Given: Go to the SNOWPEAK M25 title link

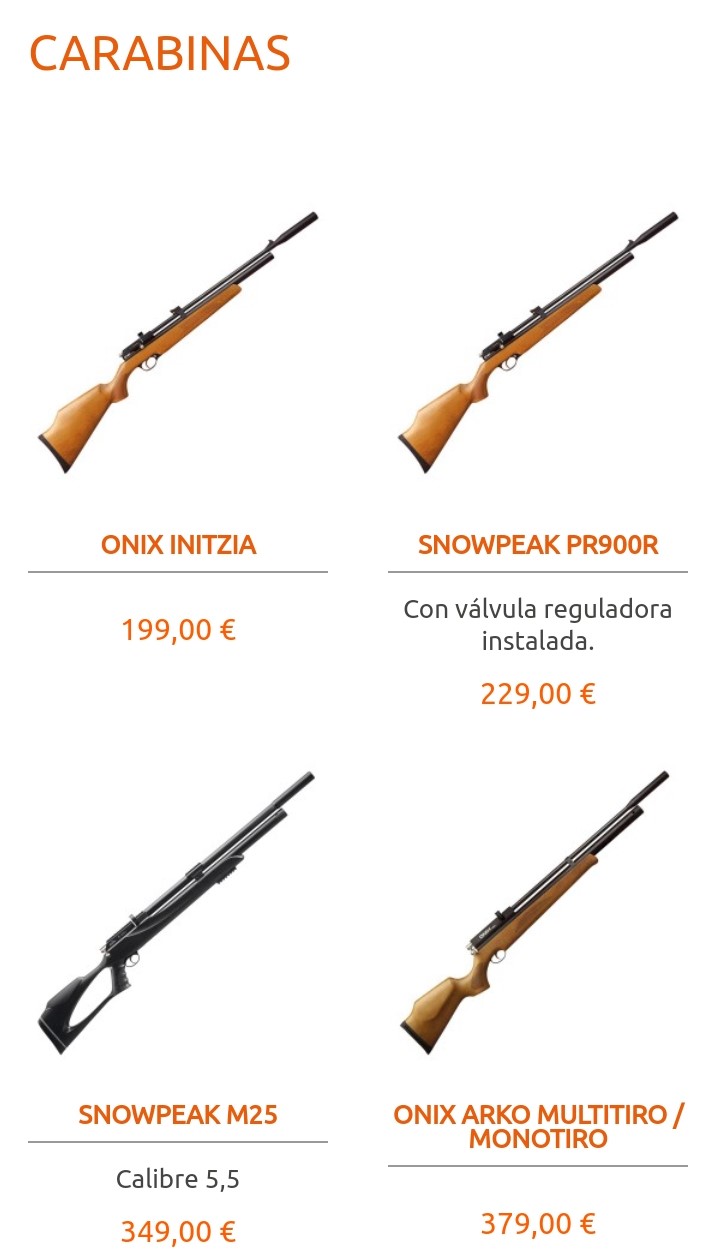Looking at the screenshot, I should pyautogui.click(x=178, y=1115).
